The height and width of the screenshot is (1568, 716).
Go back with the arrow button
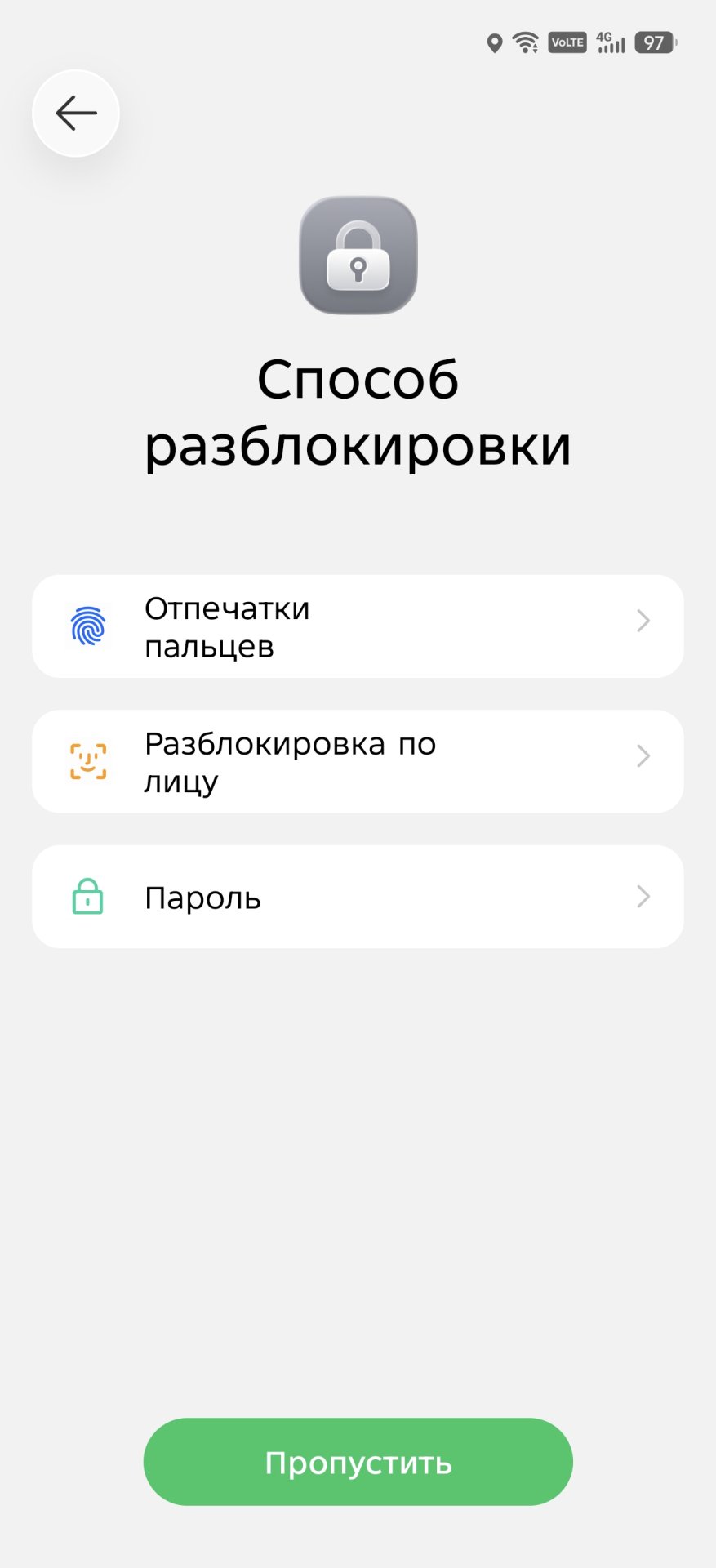76,114
